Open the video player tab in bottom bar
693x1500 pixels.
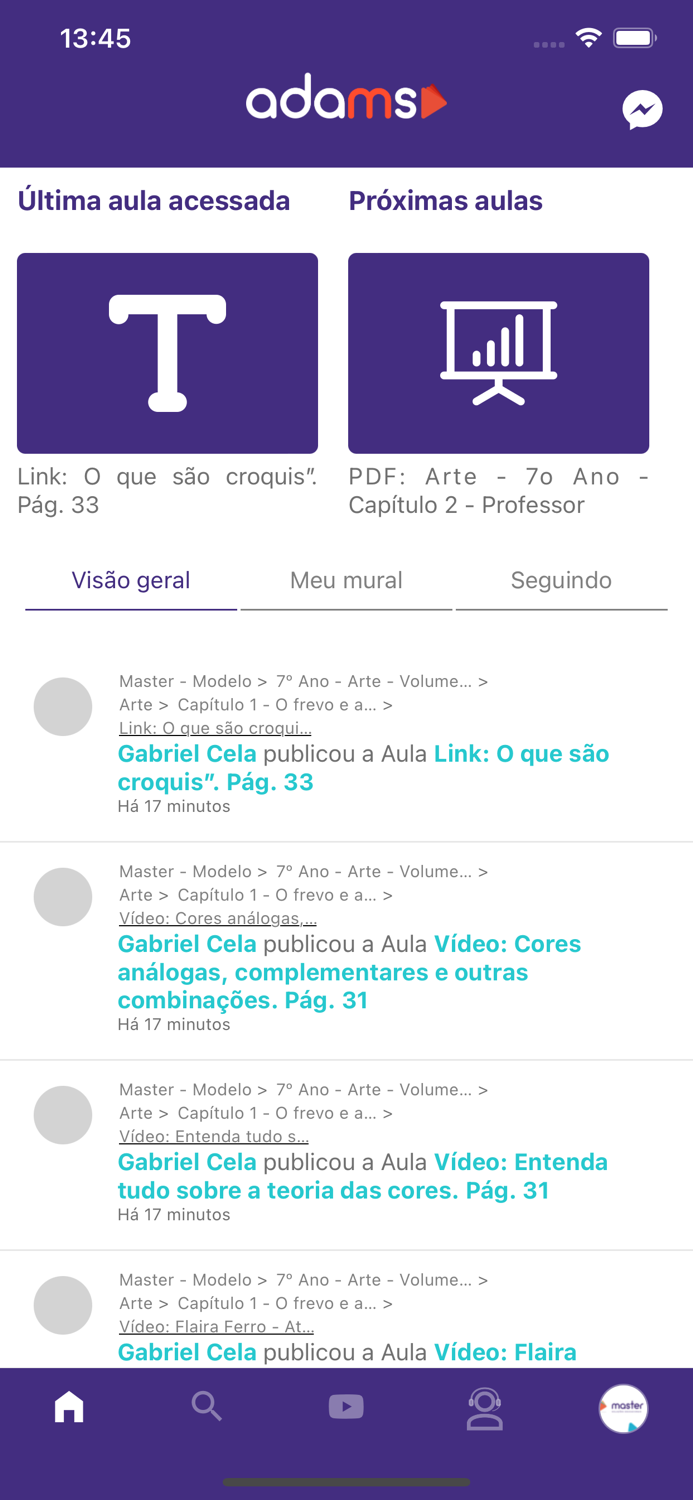pyautogui.click(x=346, y=1407)
